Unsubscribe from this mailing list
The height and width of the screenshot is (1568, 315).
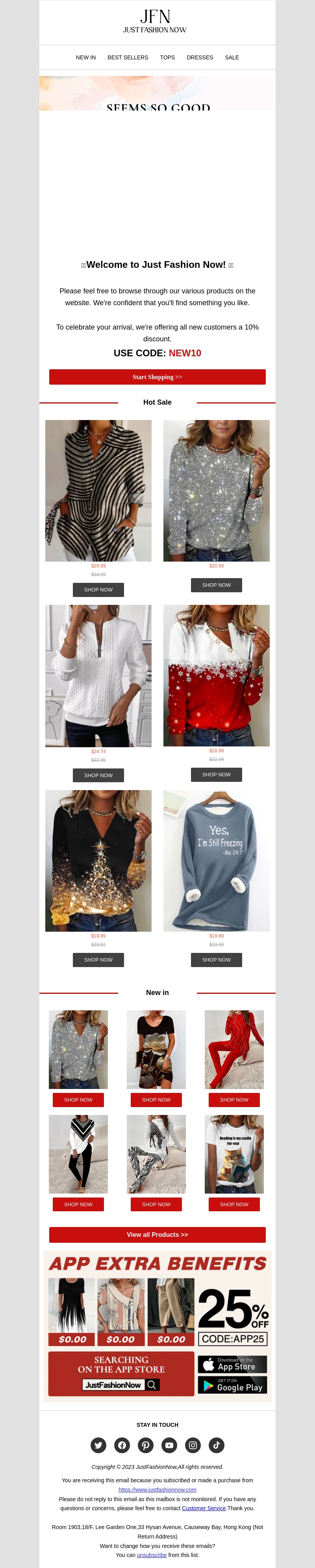(152, 1555)
